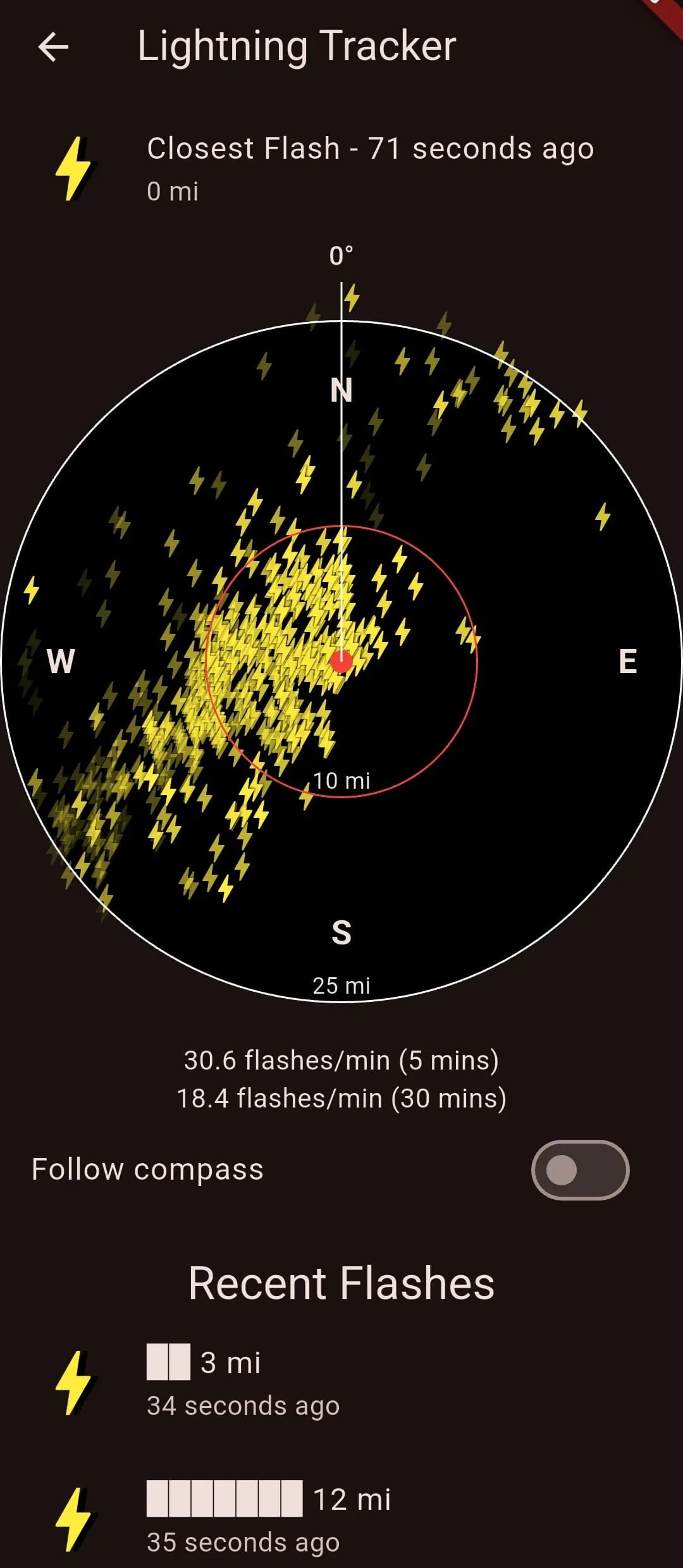This screenshot has height=1568, width=683.
Task: Go back from Lightning Tracker
Action: pyautogui.click(x=53, y=47)
